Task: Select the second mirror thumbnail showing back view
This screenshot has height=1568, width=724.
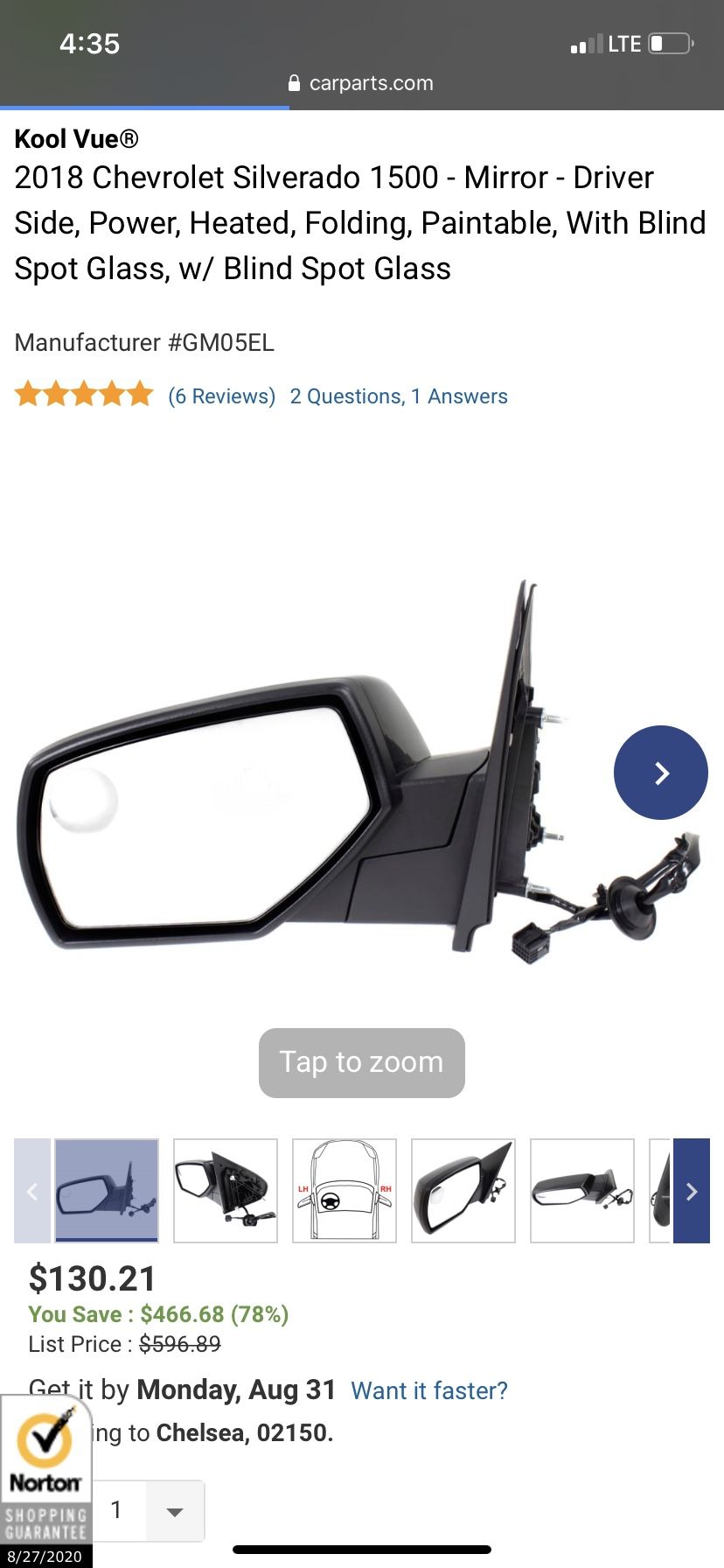Action: [x=226, y=1190]
